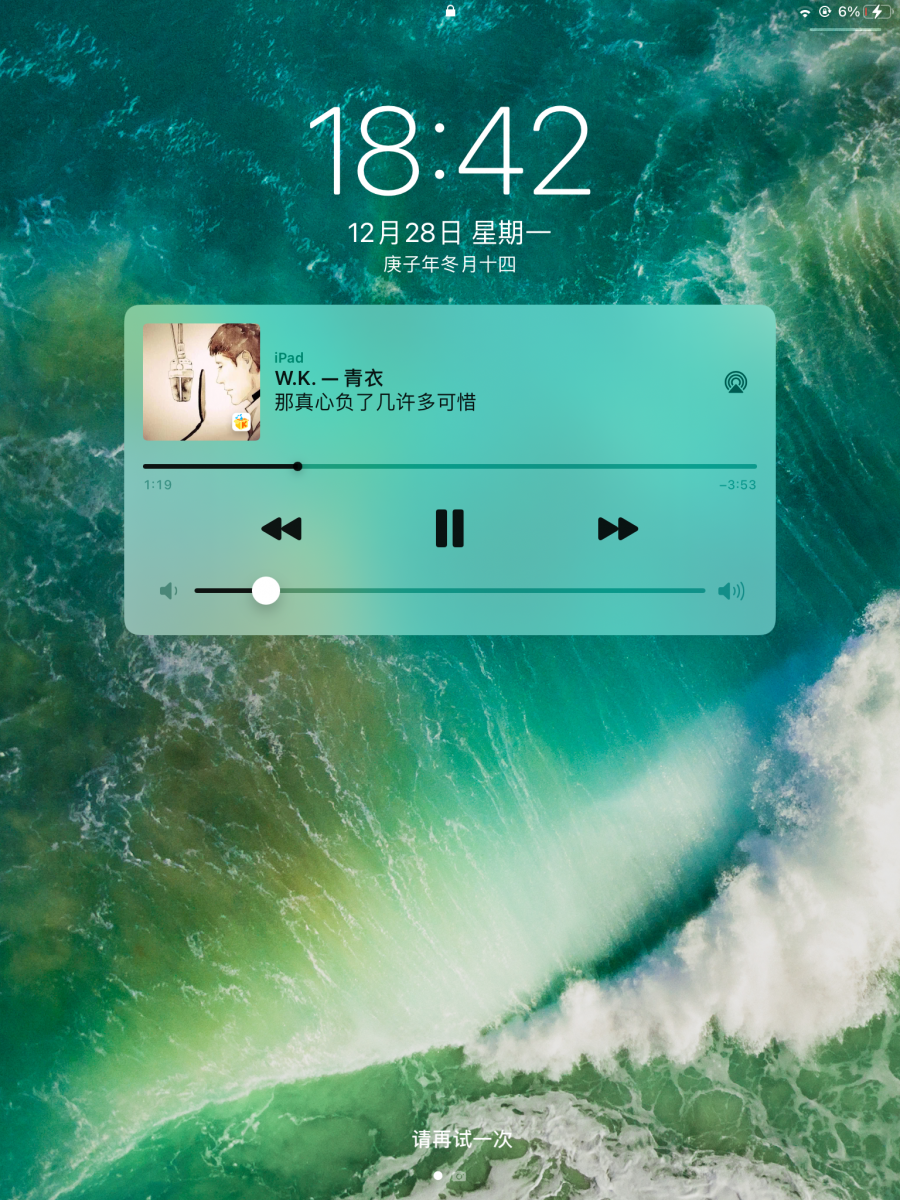
Task: Tap the low volume speaker icon
Action: point(168,591)
